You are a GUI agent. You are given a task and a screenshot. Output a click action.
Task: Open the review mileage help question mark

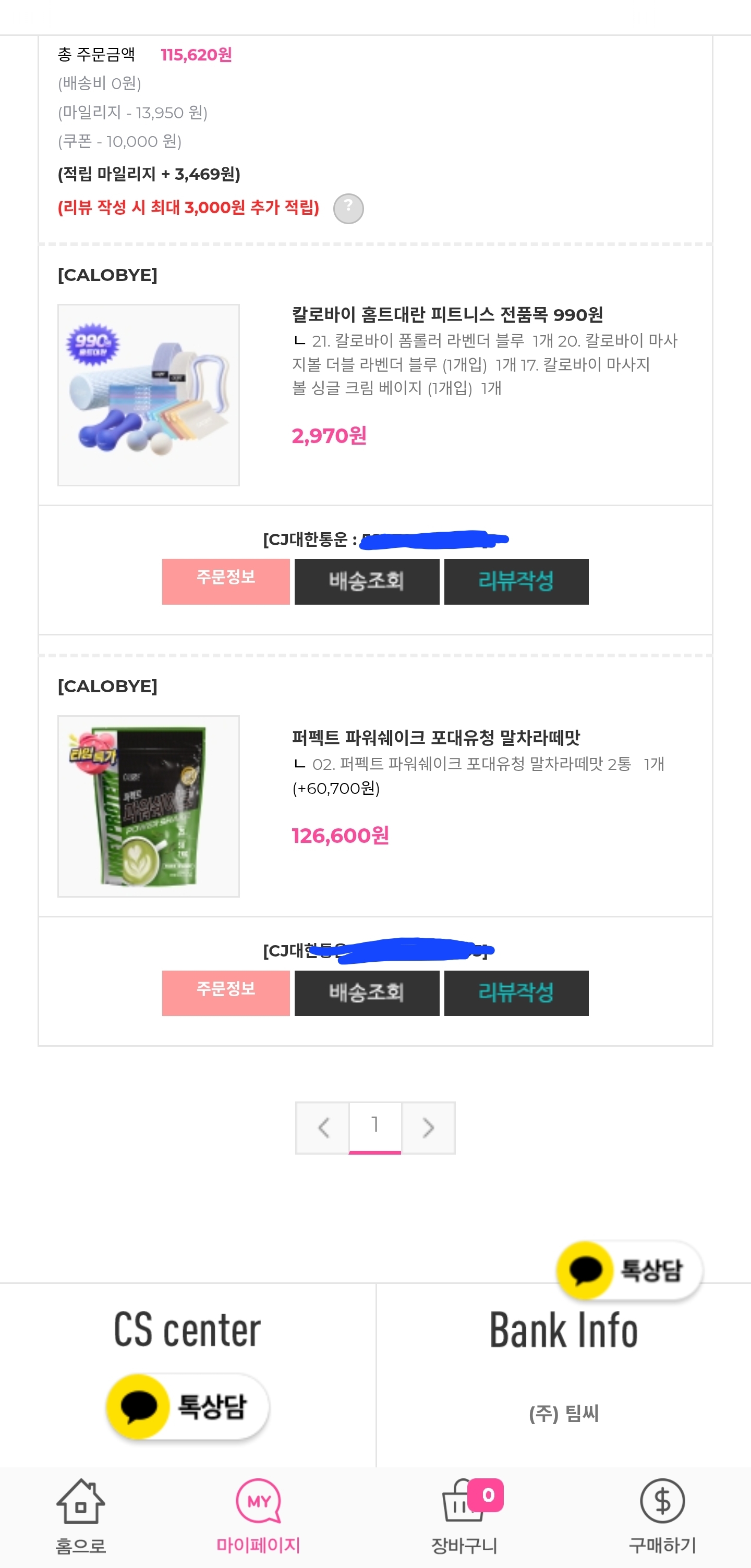348,209
